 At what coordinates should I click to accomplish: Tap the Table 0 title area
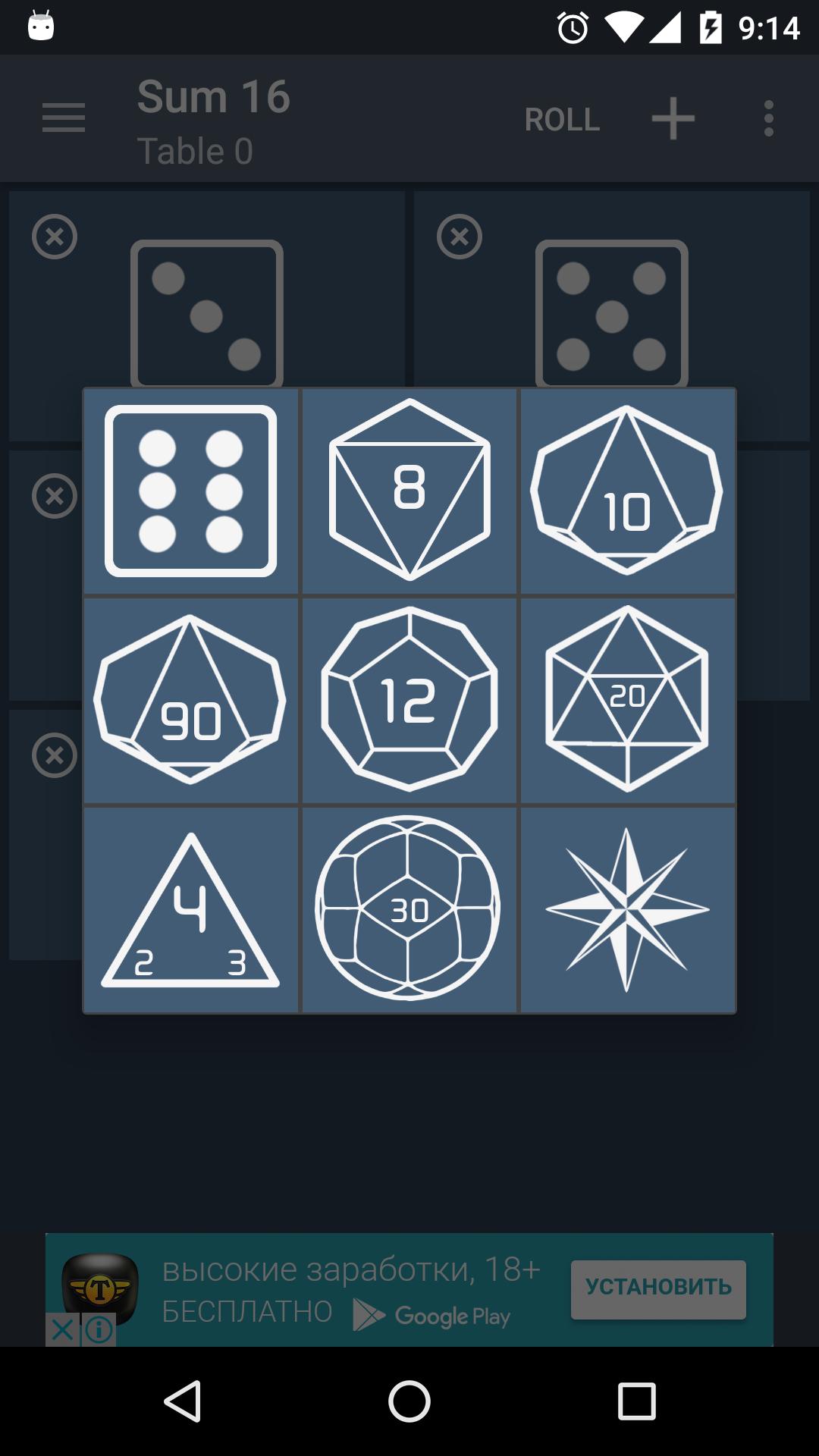(x=195, y=151)
